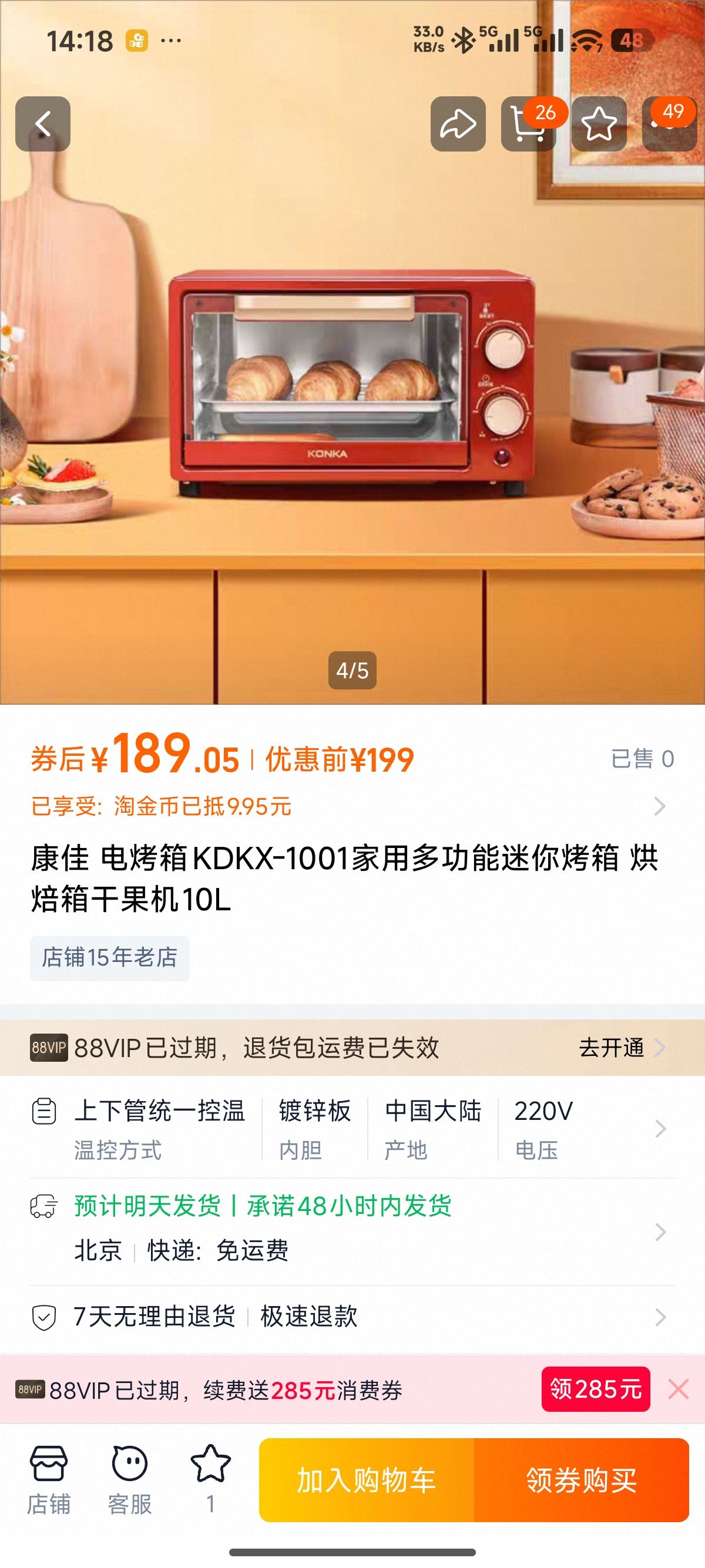Viewport: 705px width, 1568px height.
Task: Tap 去开通 to activate 88VIP
Action: coord(621,1048)
